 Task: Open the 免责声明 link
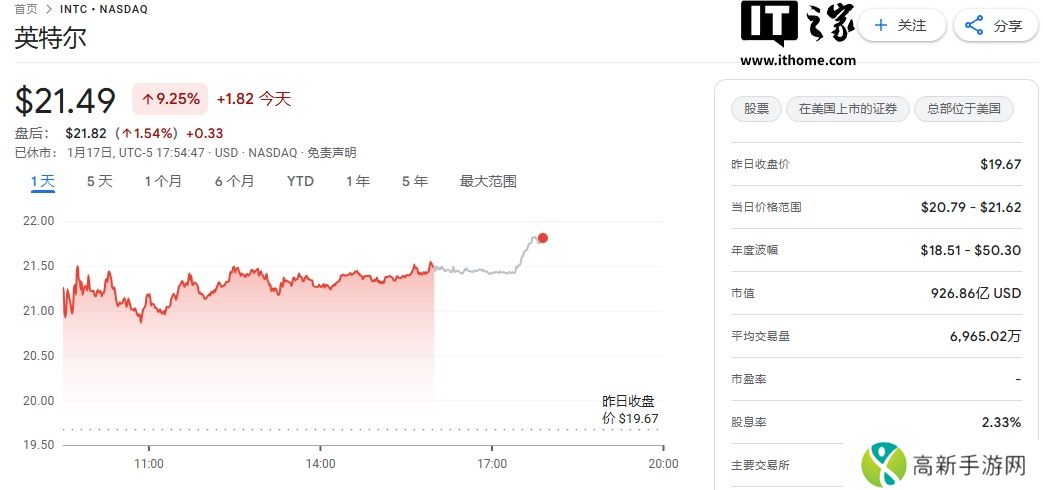pos(331,153)
